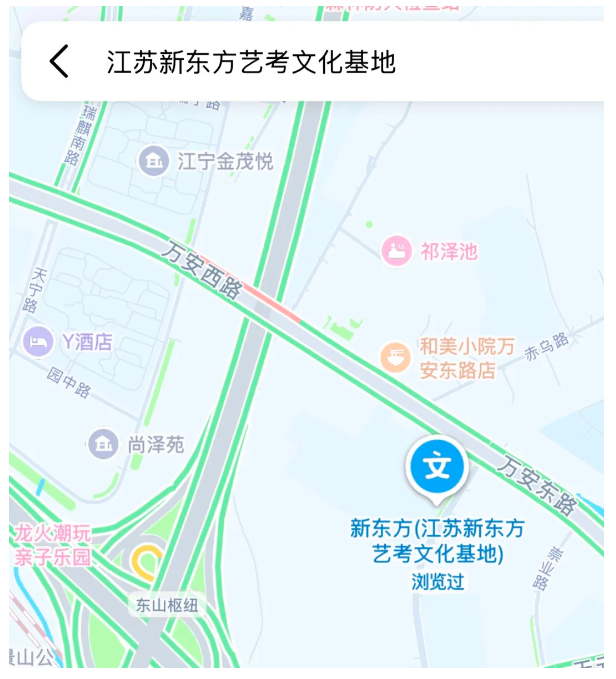
Task: Select the 江宁金茂悦 residence marker
Action: coord(153,161)
